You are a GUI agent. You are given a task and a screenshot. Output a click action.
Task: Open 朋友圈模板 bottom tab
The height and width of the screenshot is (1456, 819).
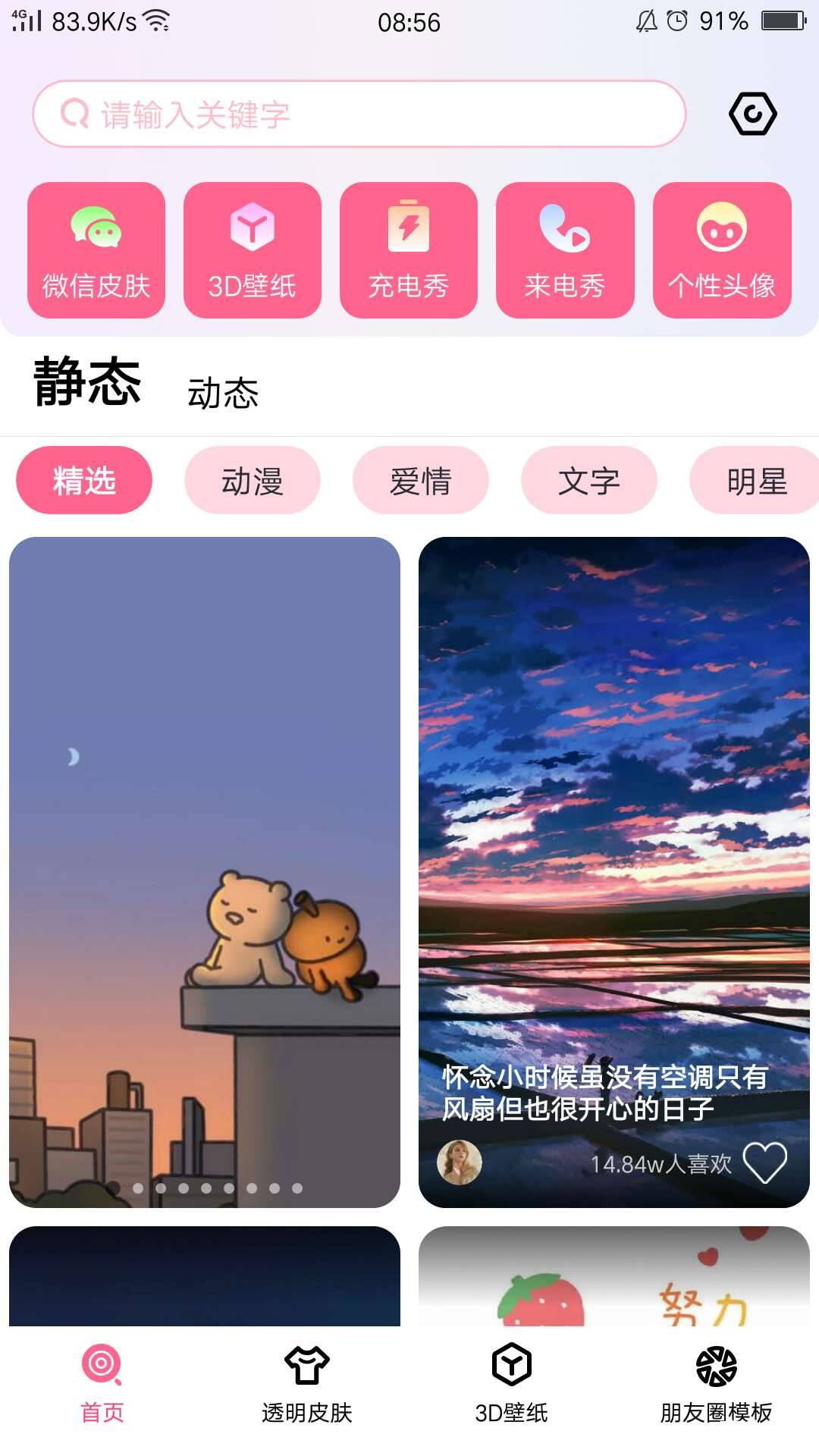[x=716, y=1384]
